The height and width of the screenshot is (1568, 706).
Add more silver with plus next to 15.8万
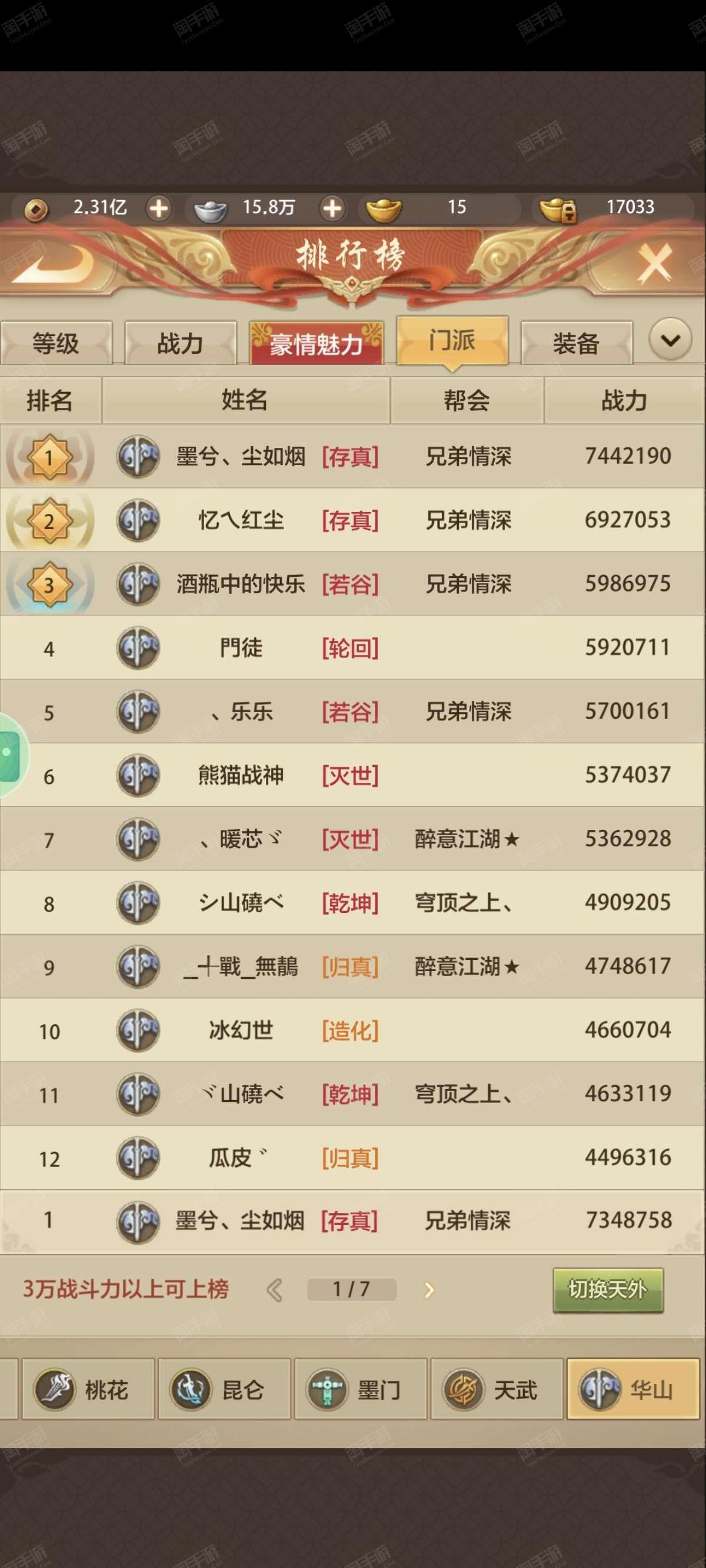coord(332,209)
